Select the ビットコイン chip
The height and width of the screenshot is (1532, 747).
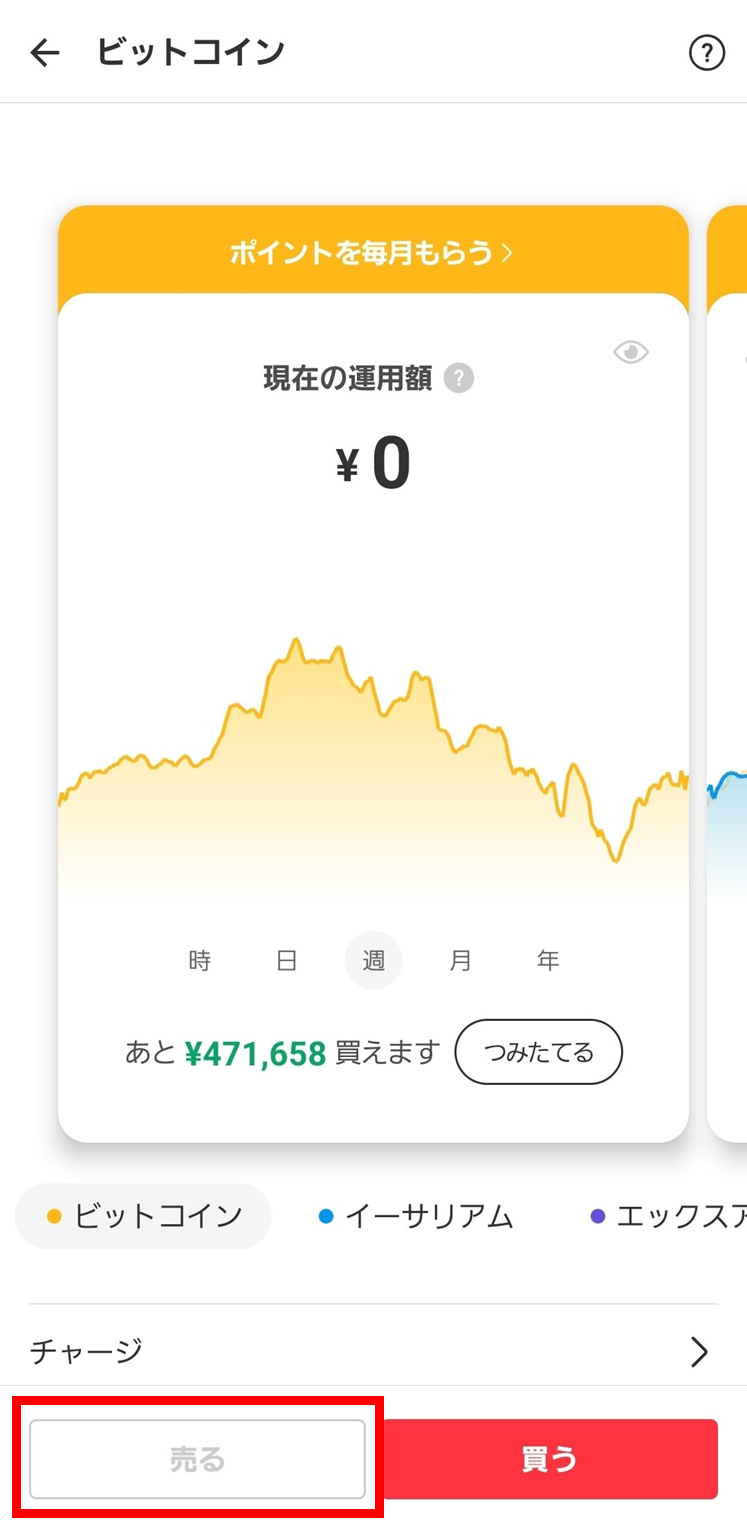pos(144,1216)
